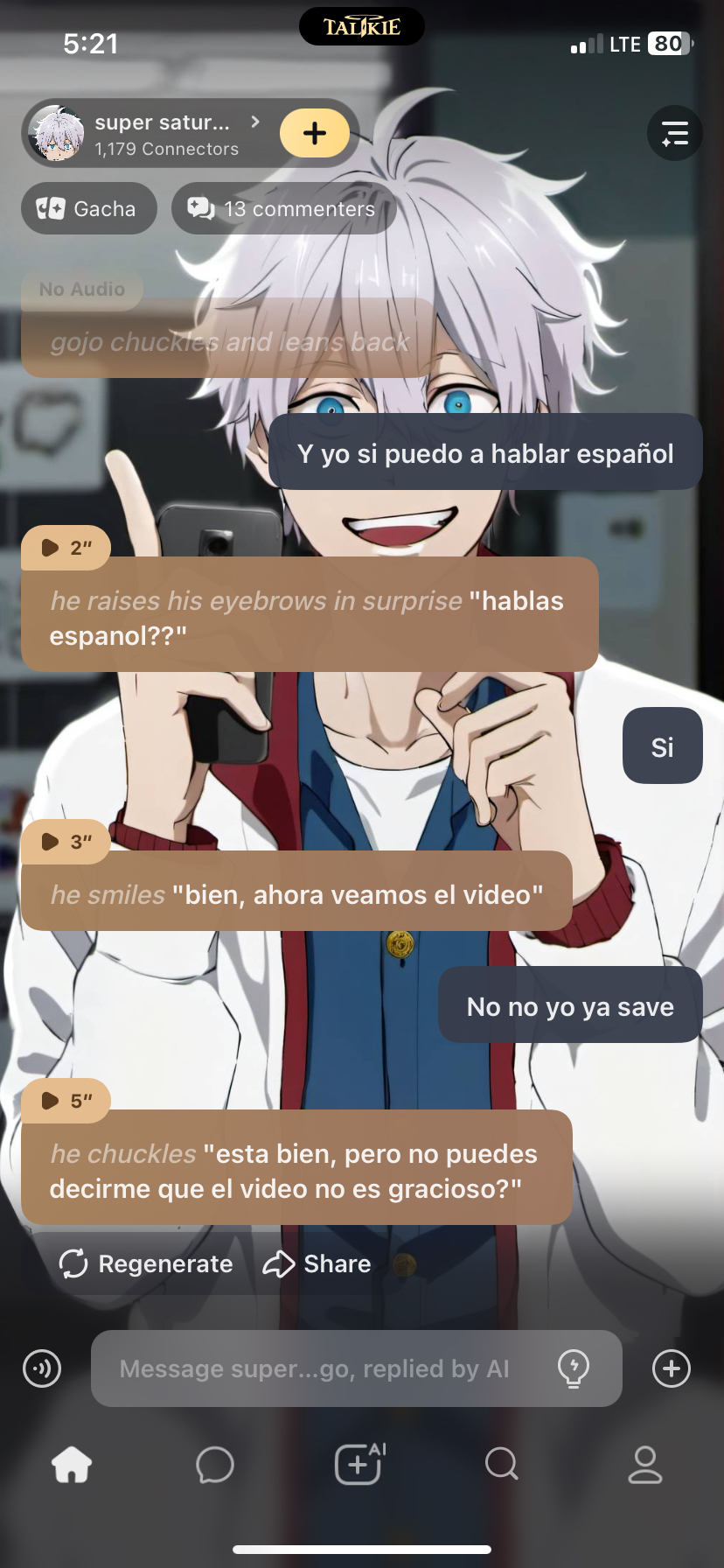Tap the voice call icon beside message box
The image size is (724, 1568).
pyautogui.click(x=42, y=1368)
